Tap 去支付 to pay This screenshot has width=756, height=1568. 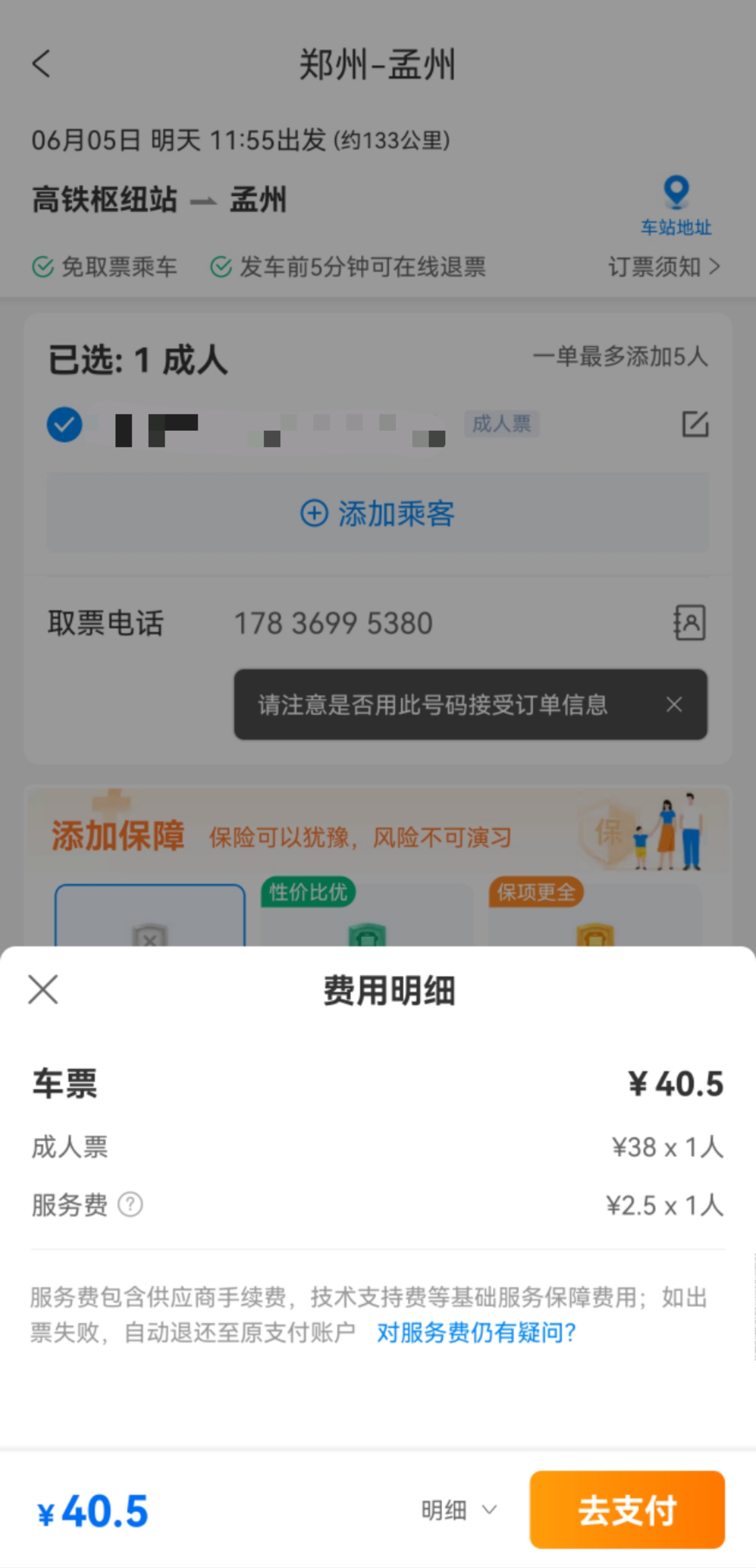(x=626, y=1510)
